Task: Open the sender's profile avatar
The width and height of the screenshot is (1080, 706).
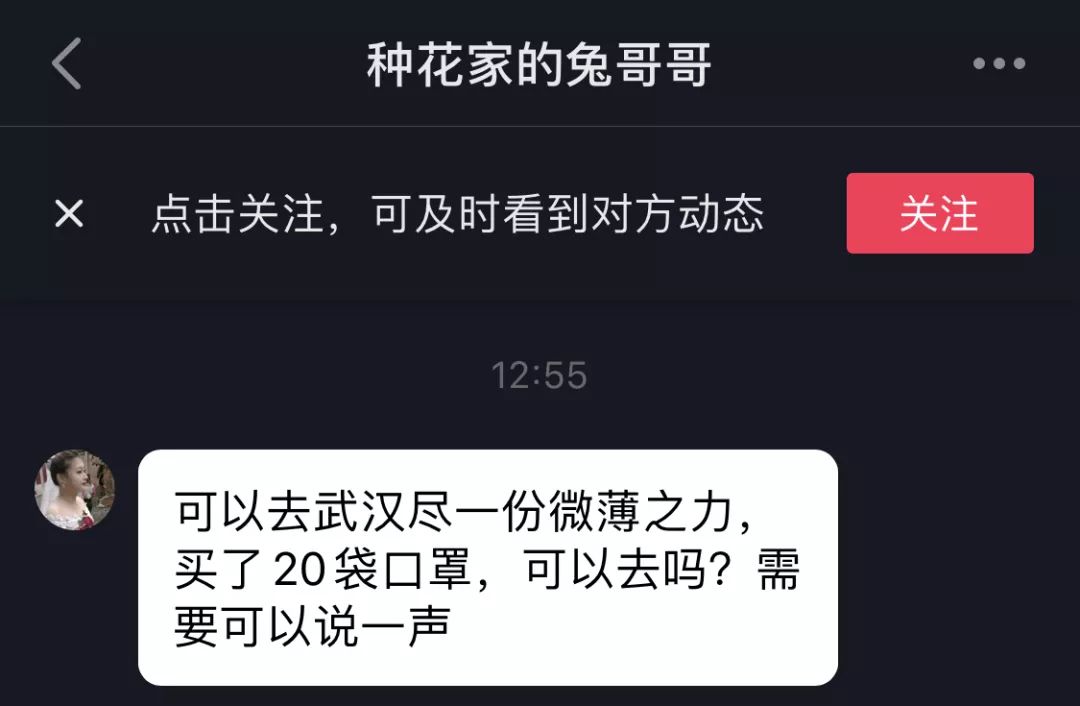Action: [x=75, y=490]
